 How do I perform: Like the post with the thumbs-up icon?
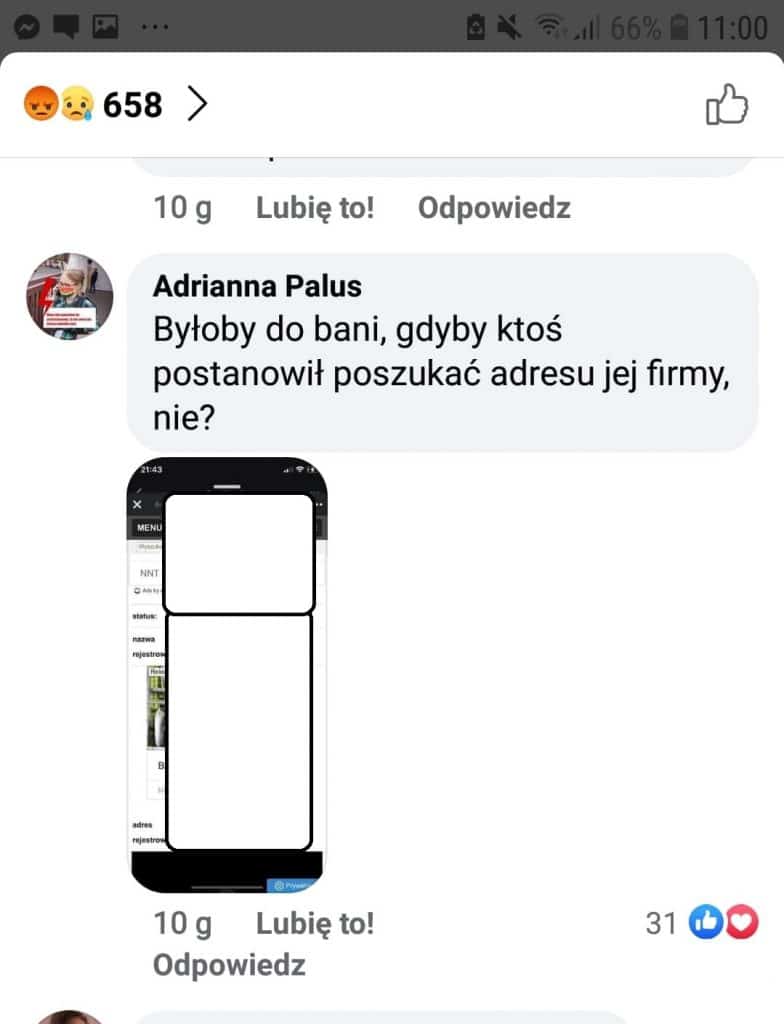(727, 104)
